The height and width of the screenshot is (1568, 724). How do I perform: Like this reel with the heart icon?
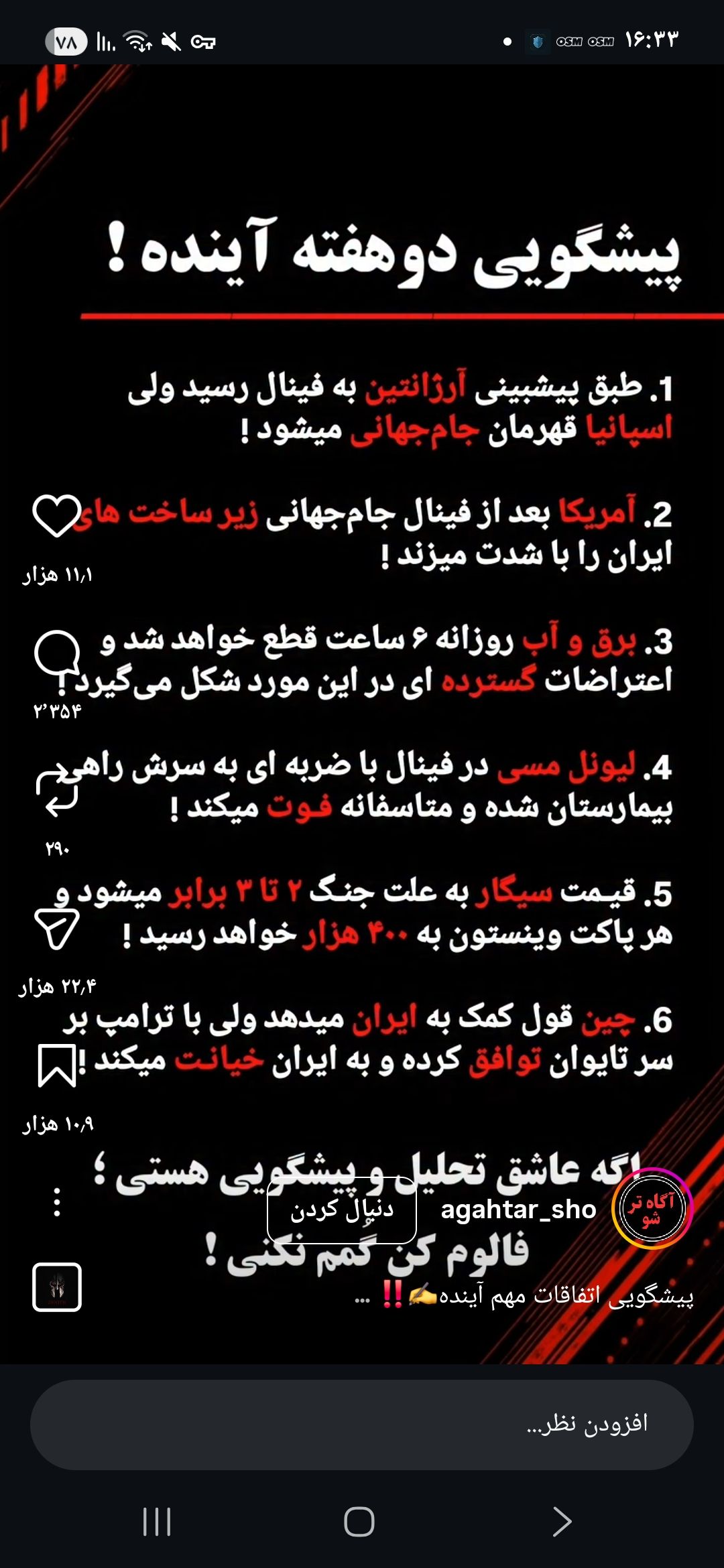(x=57, y=515)
